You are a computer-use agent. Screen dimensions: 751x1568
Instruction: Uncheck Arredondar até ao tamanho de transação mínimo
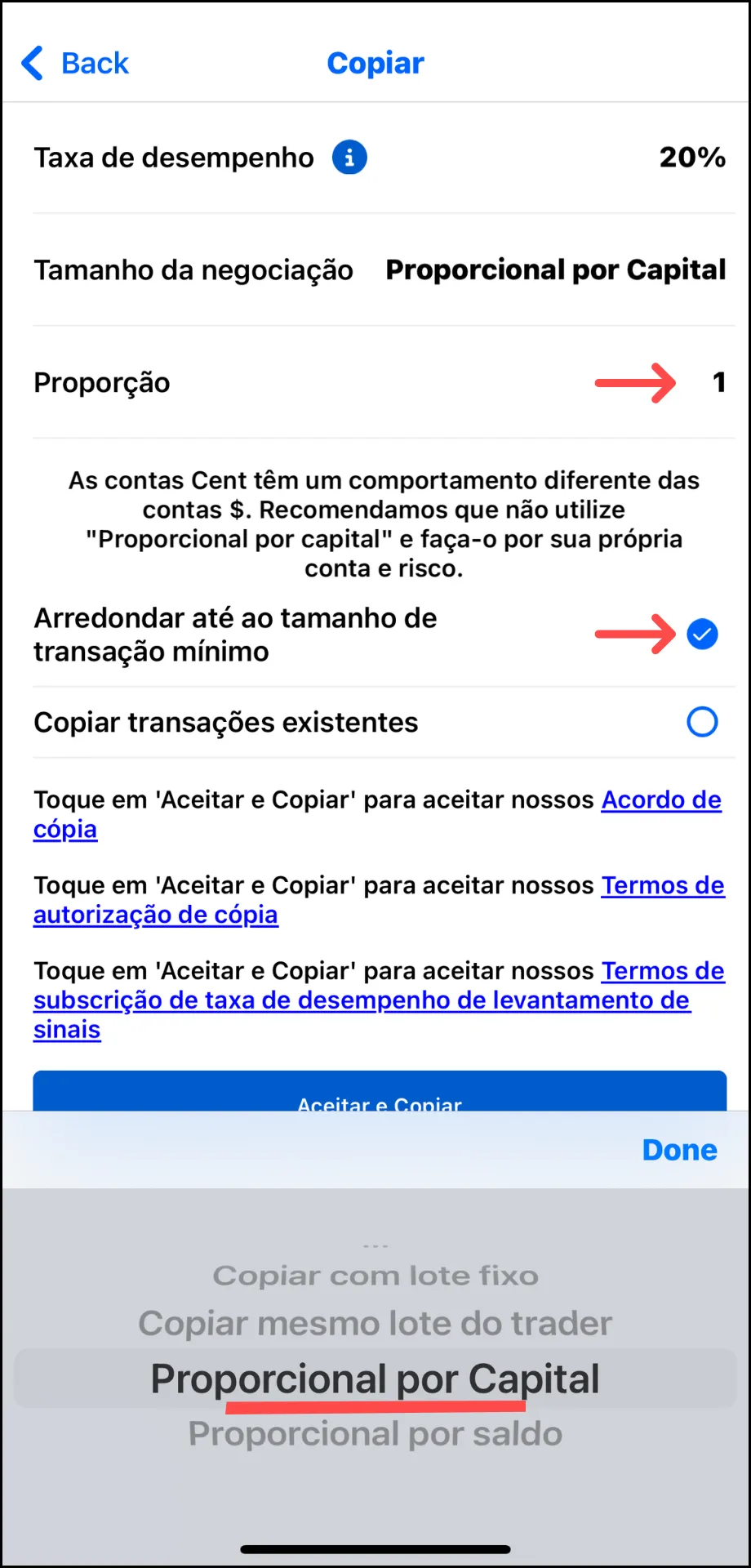pyautogui.click(x=702, y=634)
